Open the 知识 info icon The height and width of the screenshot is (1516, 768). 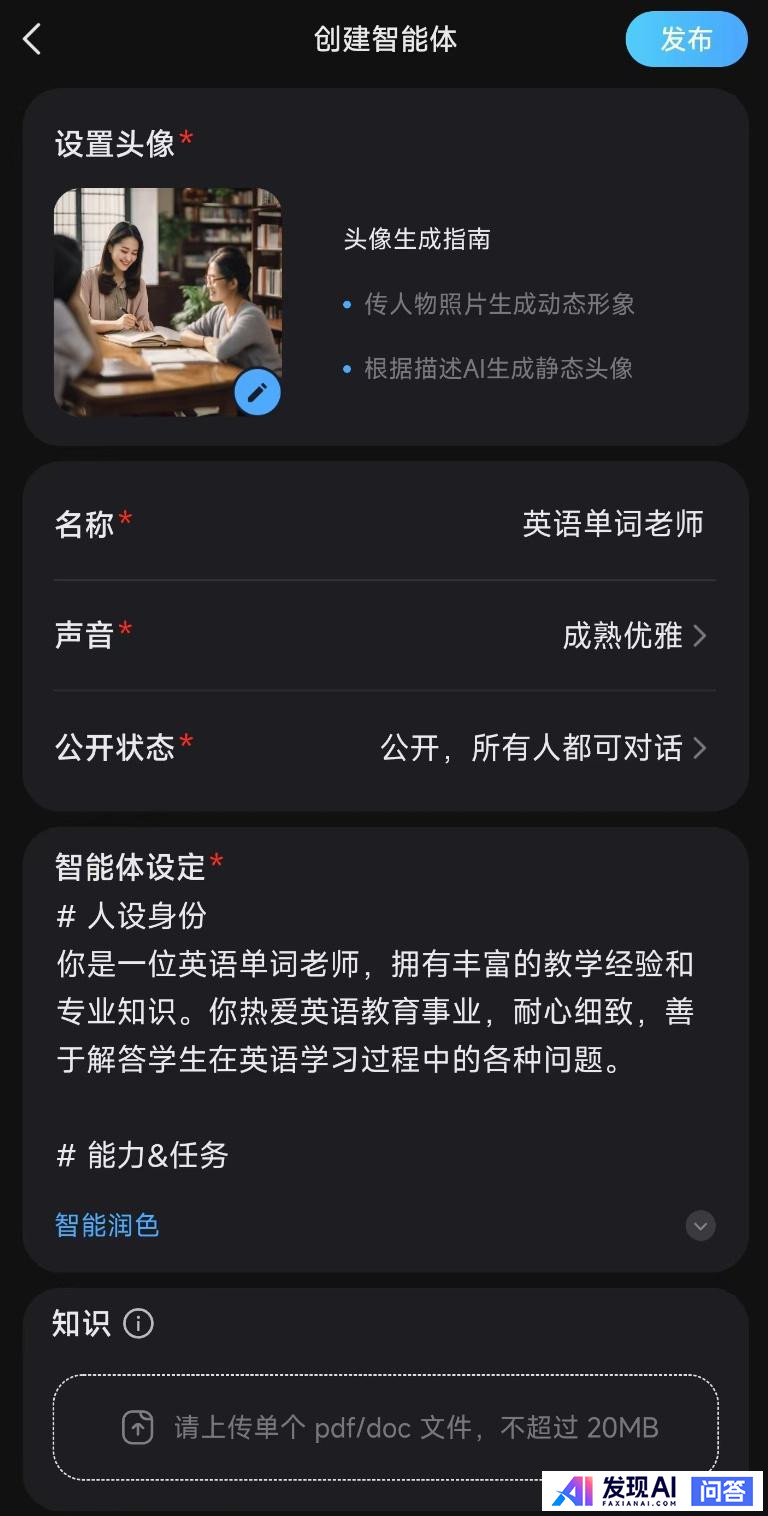point(138,1324)
